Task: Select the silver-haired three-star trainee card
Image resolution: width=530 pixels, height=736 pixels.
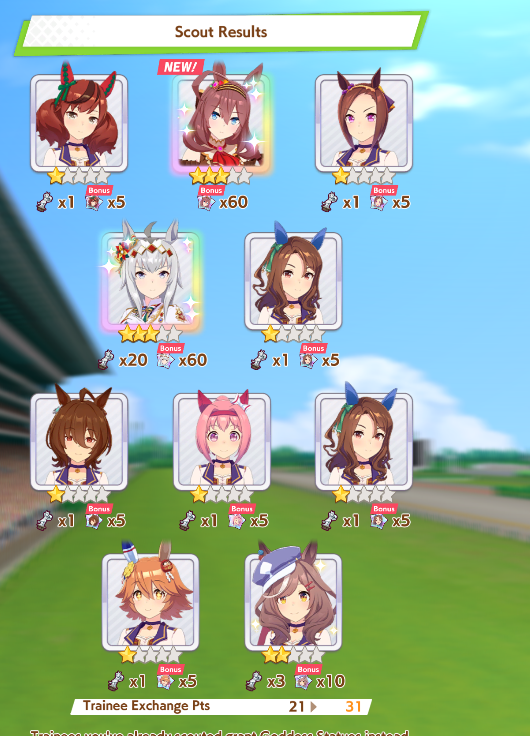Action: click(x=151, y=281)
